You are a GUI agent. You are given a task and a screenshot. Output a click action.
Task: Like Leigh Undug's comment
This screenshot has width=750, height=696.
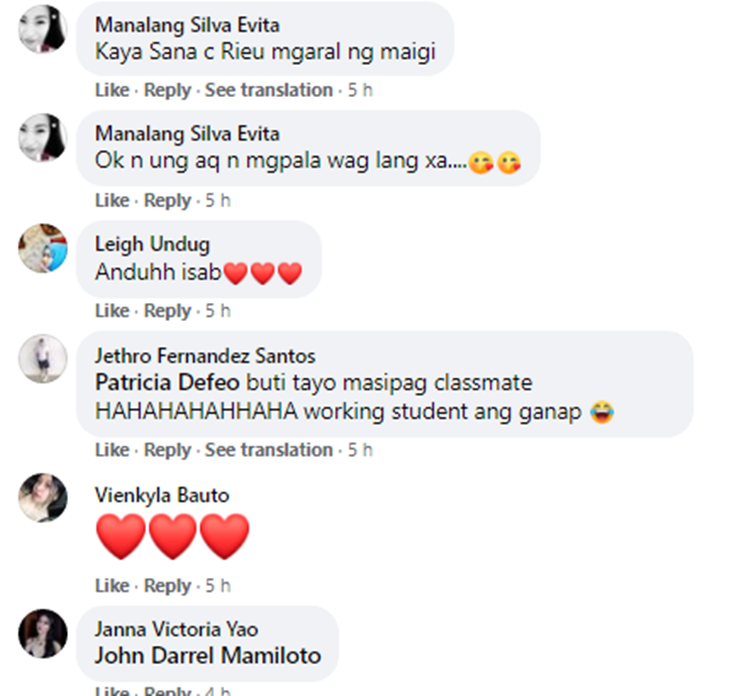click(x=112, y=311)
